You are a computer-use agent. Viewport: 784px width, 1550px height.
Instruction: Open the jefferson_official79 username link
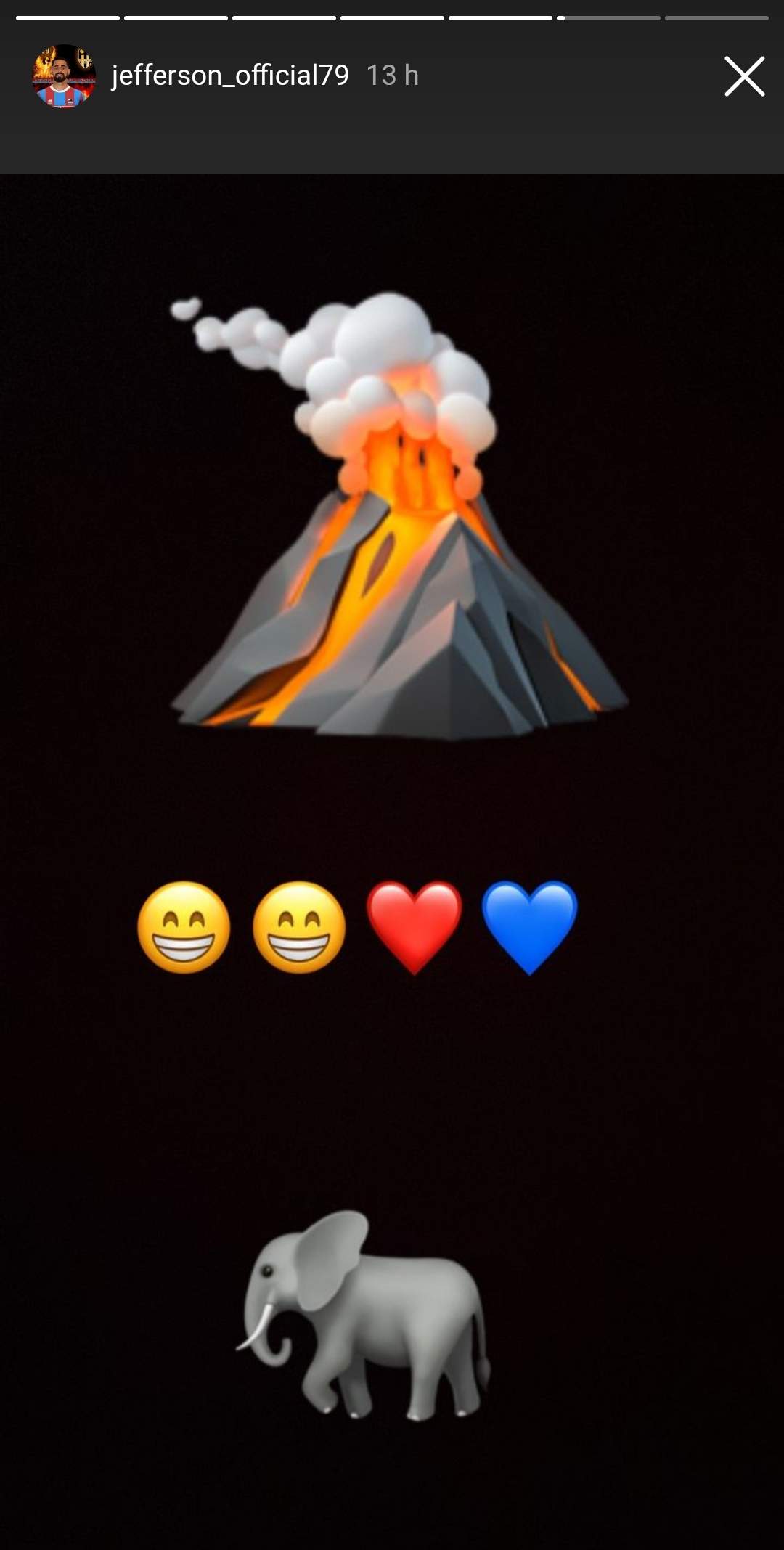pos(230,76)
